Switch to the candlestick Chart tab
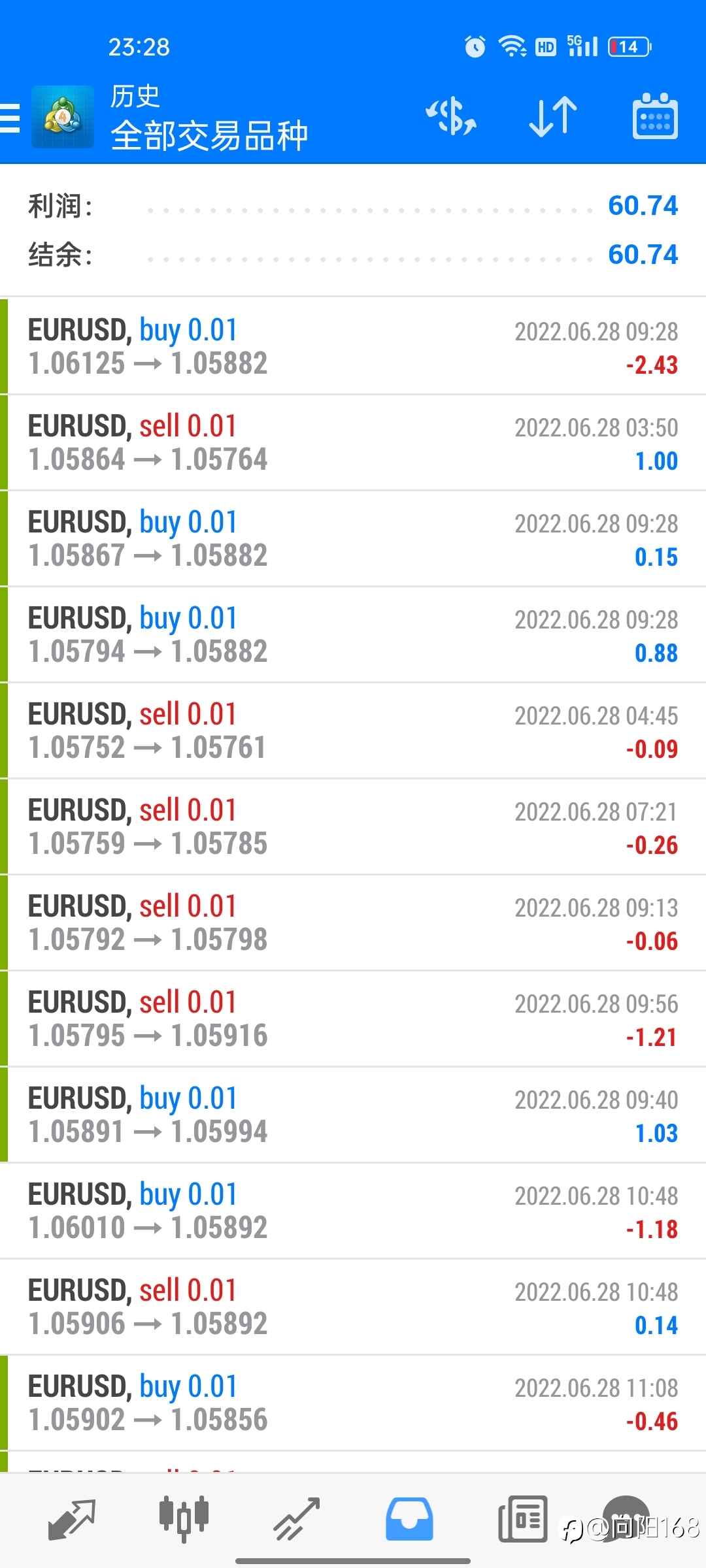 [184, 1519]
